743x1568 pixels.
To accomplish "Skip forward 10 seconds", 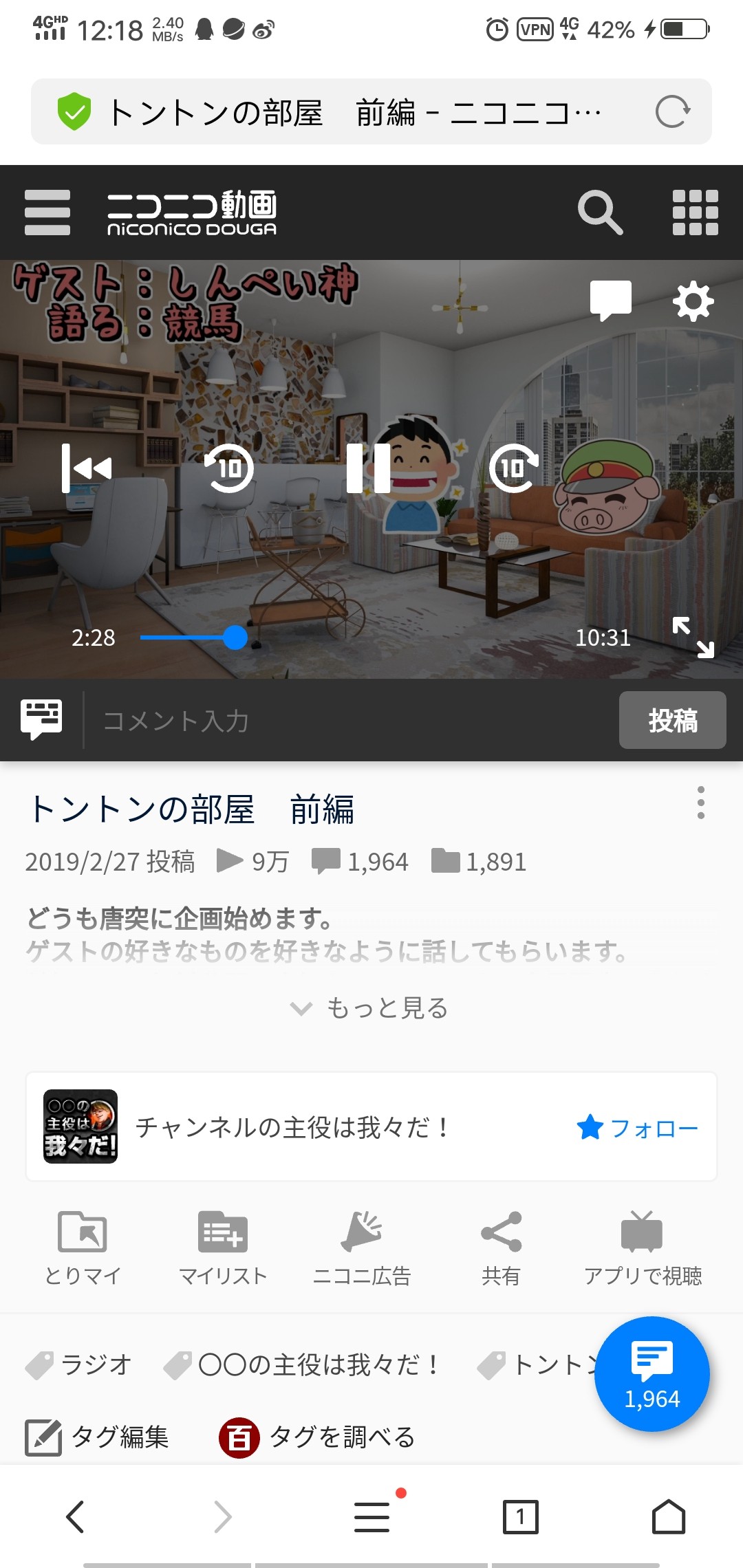I will pos(513,468).
